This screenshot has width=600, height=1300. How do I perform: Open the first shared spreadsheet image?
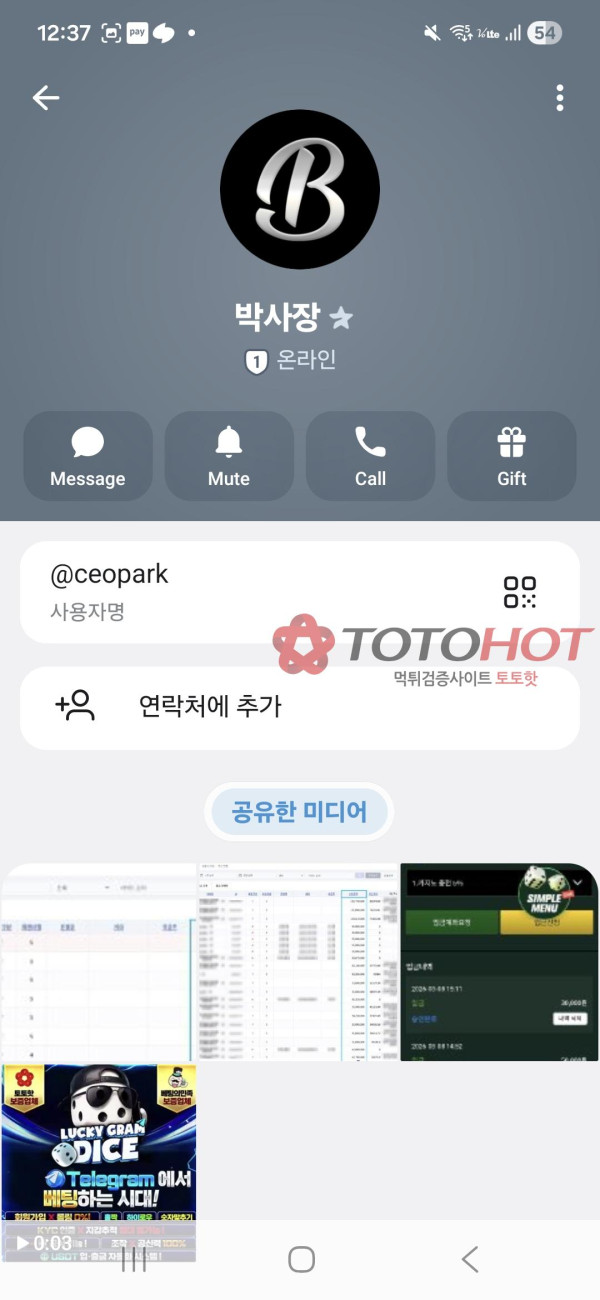point(98,962)
